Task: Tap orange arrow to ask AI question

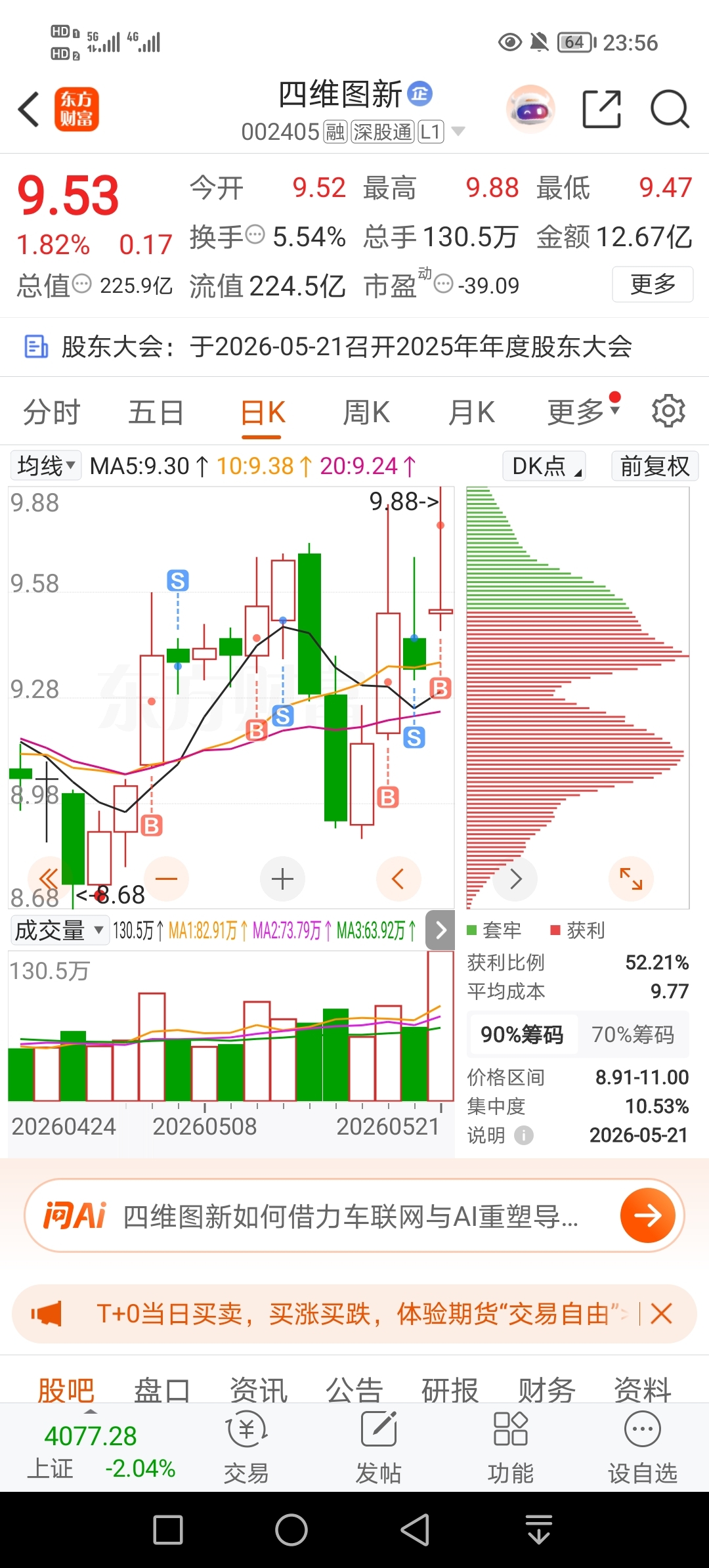Action: [x=648, y=1215]
